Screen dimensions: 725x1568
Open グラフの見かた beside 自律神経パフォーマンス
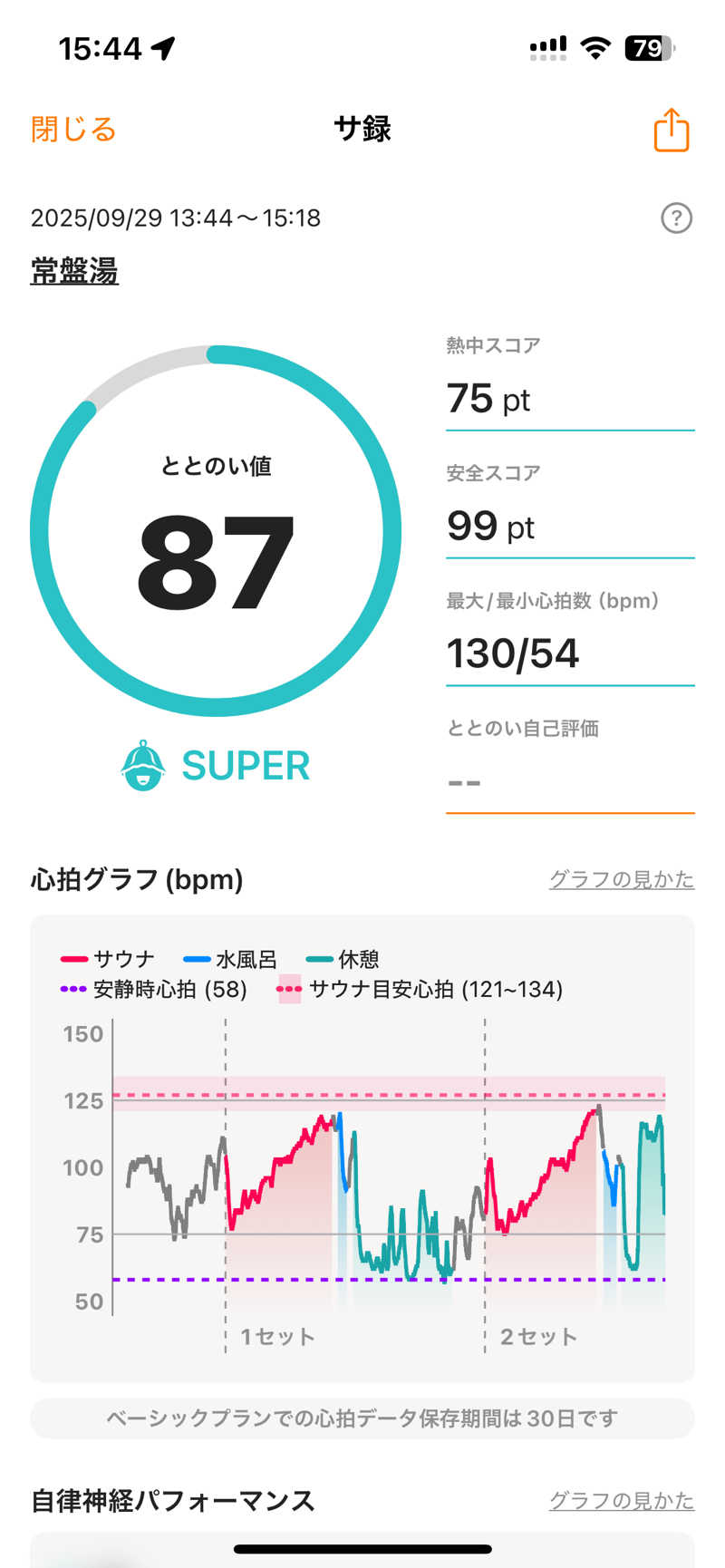pyautogui.click(x=621, y=1500)
